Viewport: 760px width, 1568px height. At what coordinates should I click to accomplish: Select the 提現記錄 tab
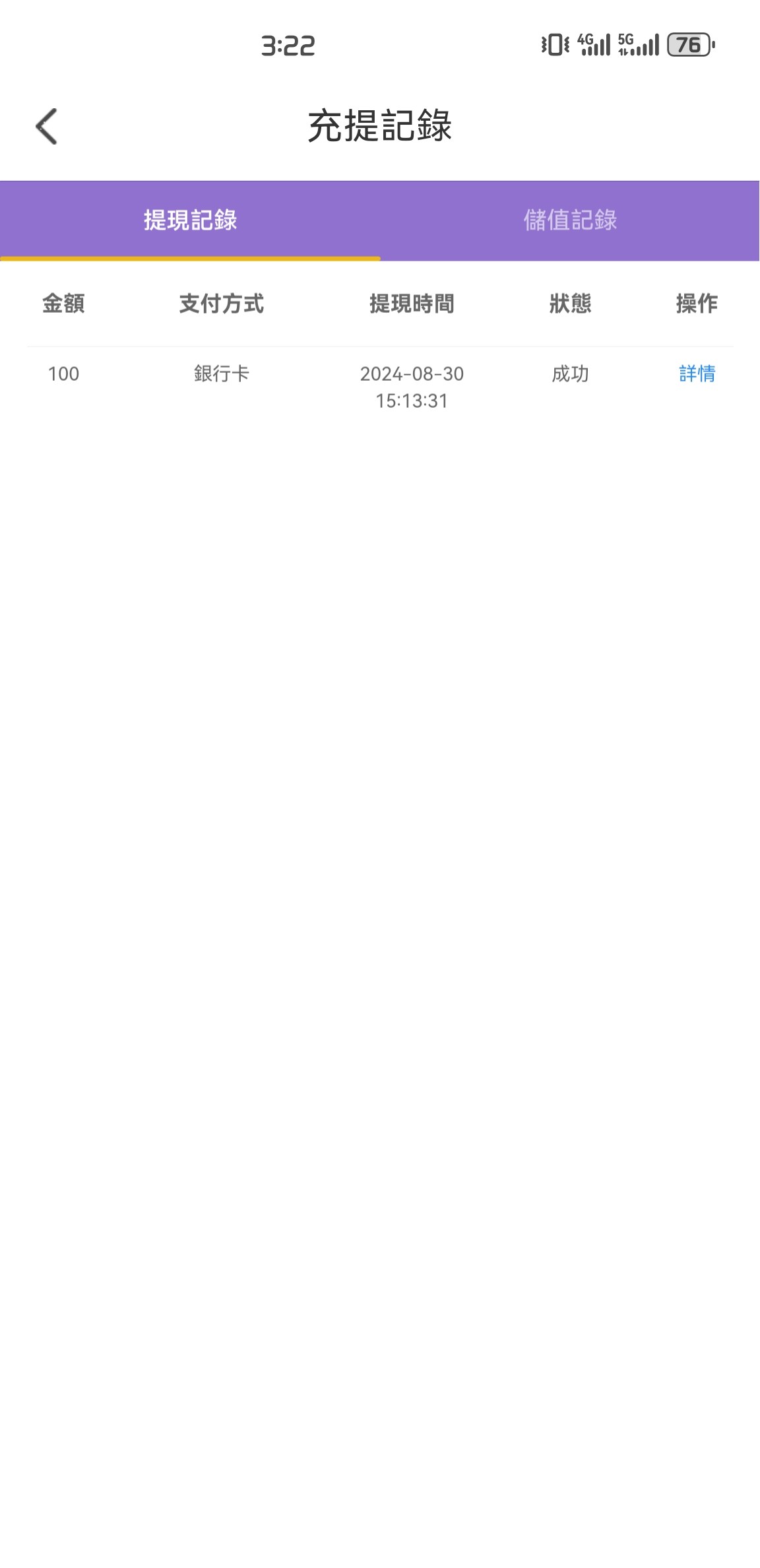coord(190,220)
